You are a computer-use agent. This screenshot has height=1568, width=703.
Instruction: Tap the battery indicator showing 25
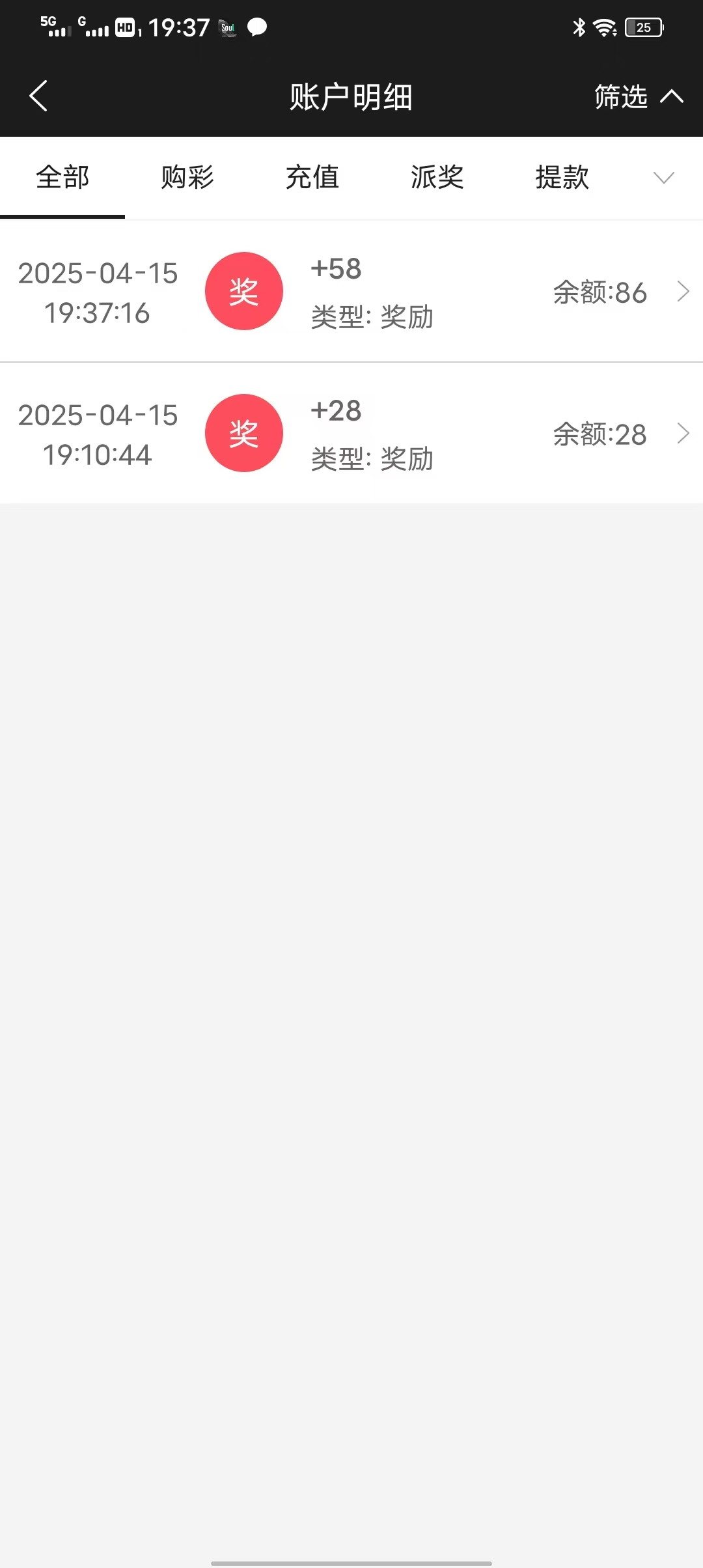[x=644, y=27]
